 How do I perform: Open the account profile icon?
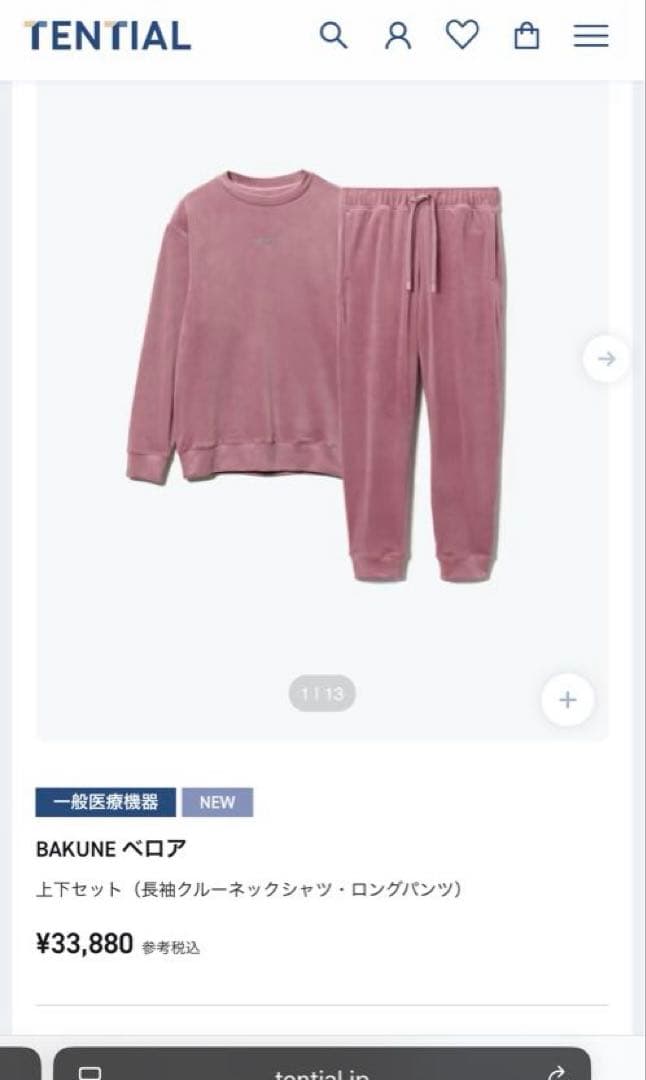(398, 36)
